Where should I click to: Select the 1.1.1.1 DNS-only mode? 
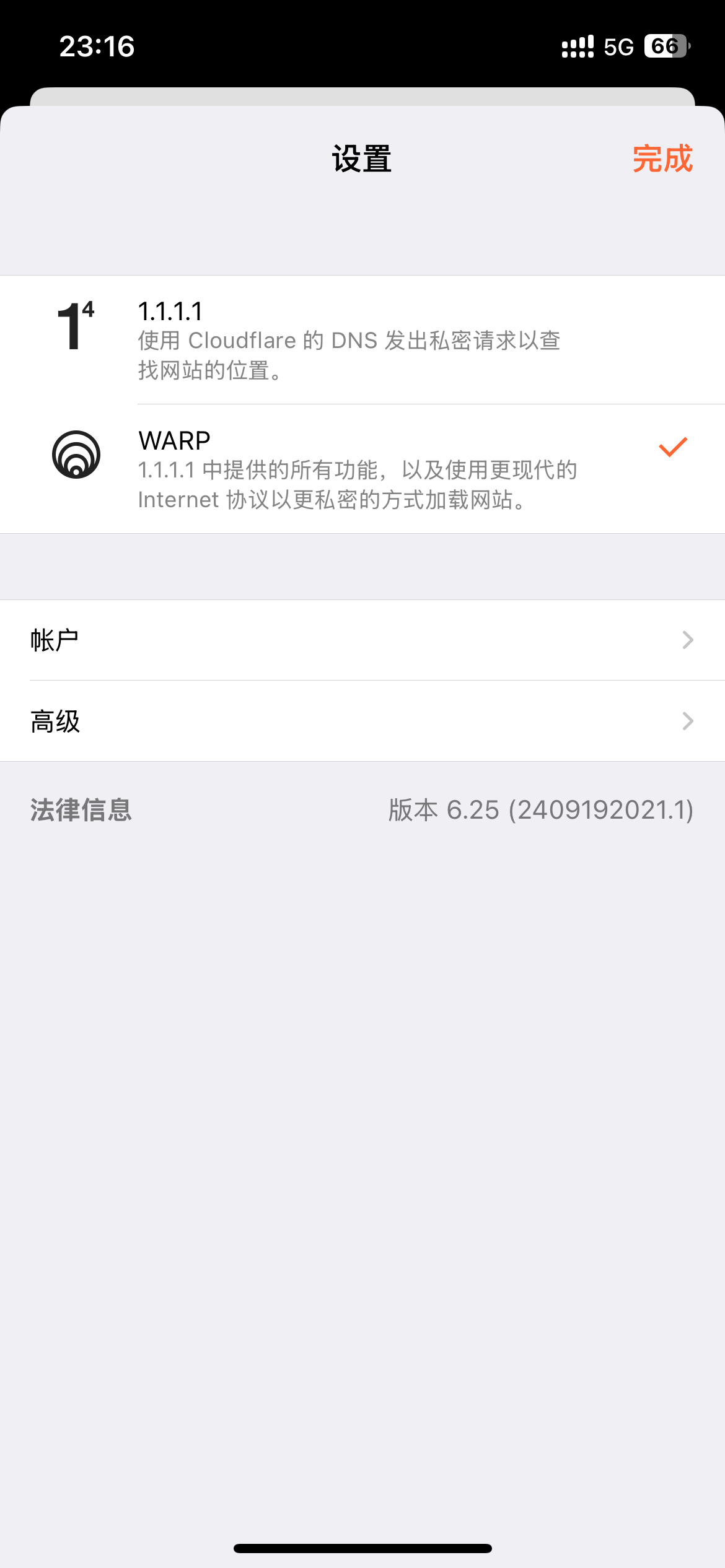point(362,340)
